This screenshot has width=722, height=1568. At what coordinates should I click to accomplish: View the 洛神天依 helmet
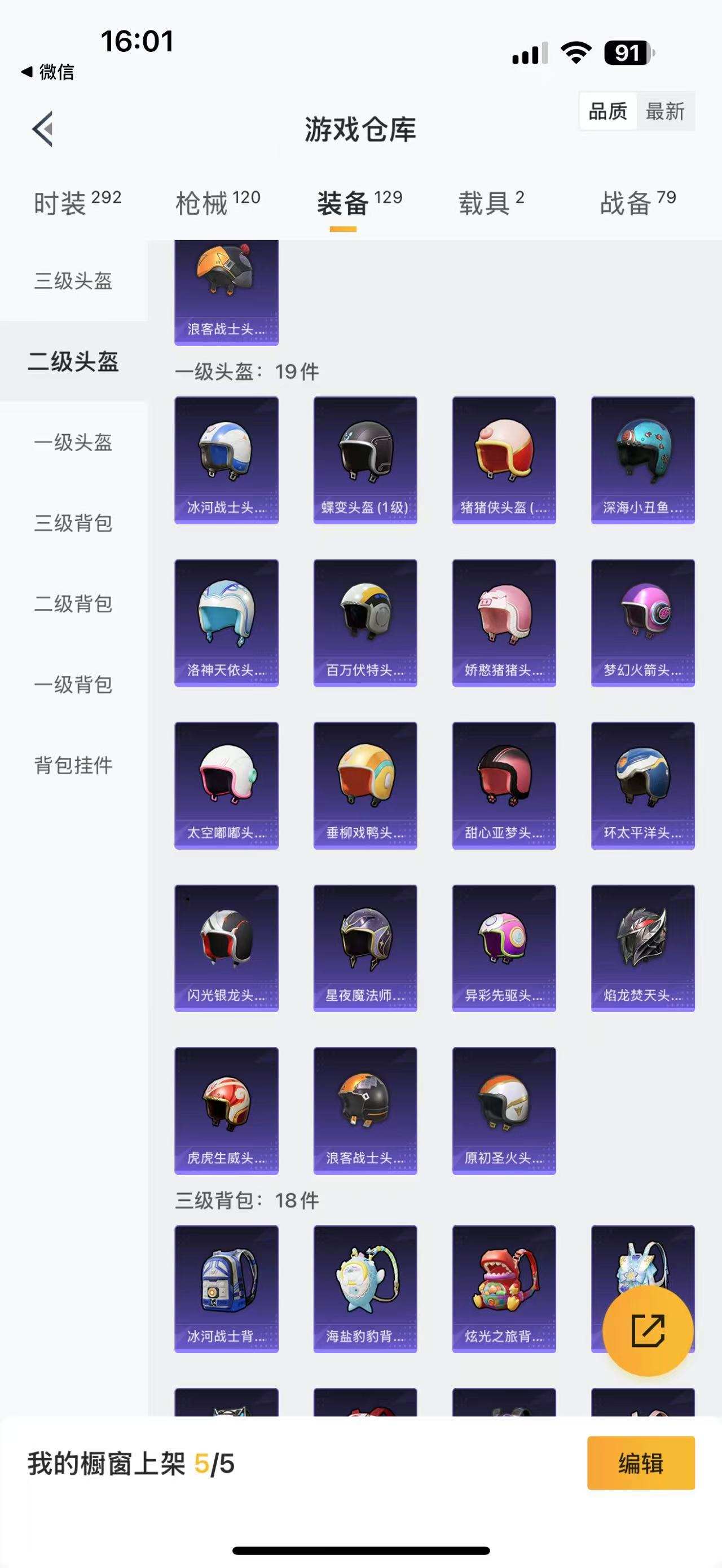(226, 622)
